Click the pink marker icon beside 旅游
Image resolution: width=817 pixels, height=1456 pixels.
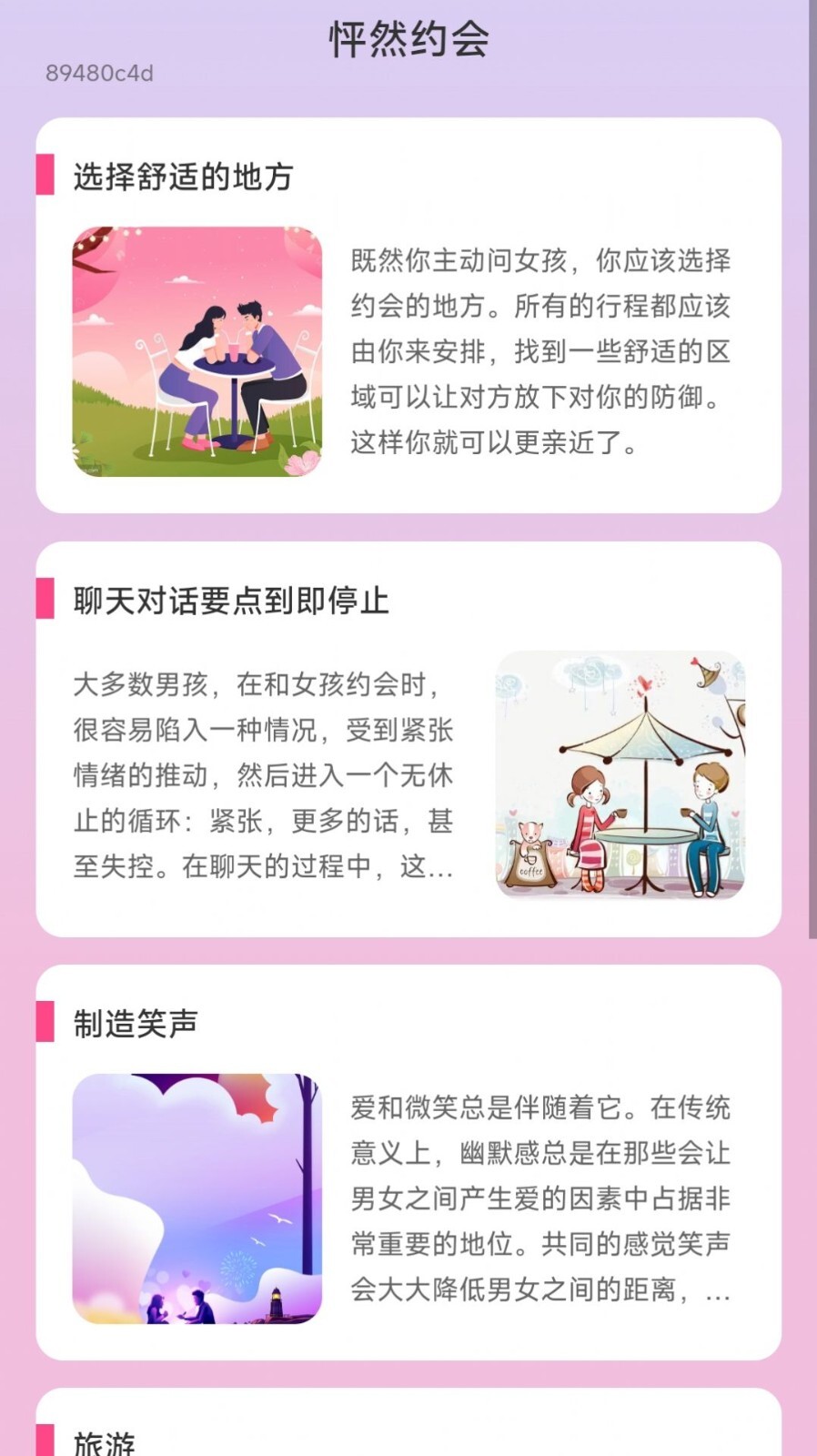(x=45, y=1441)
